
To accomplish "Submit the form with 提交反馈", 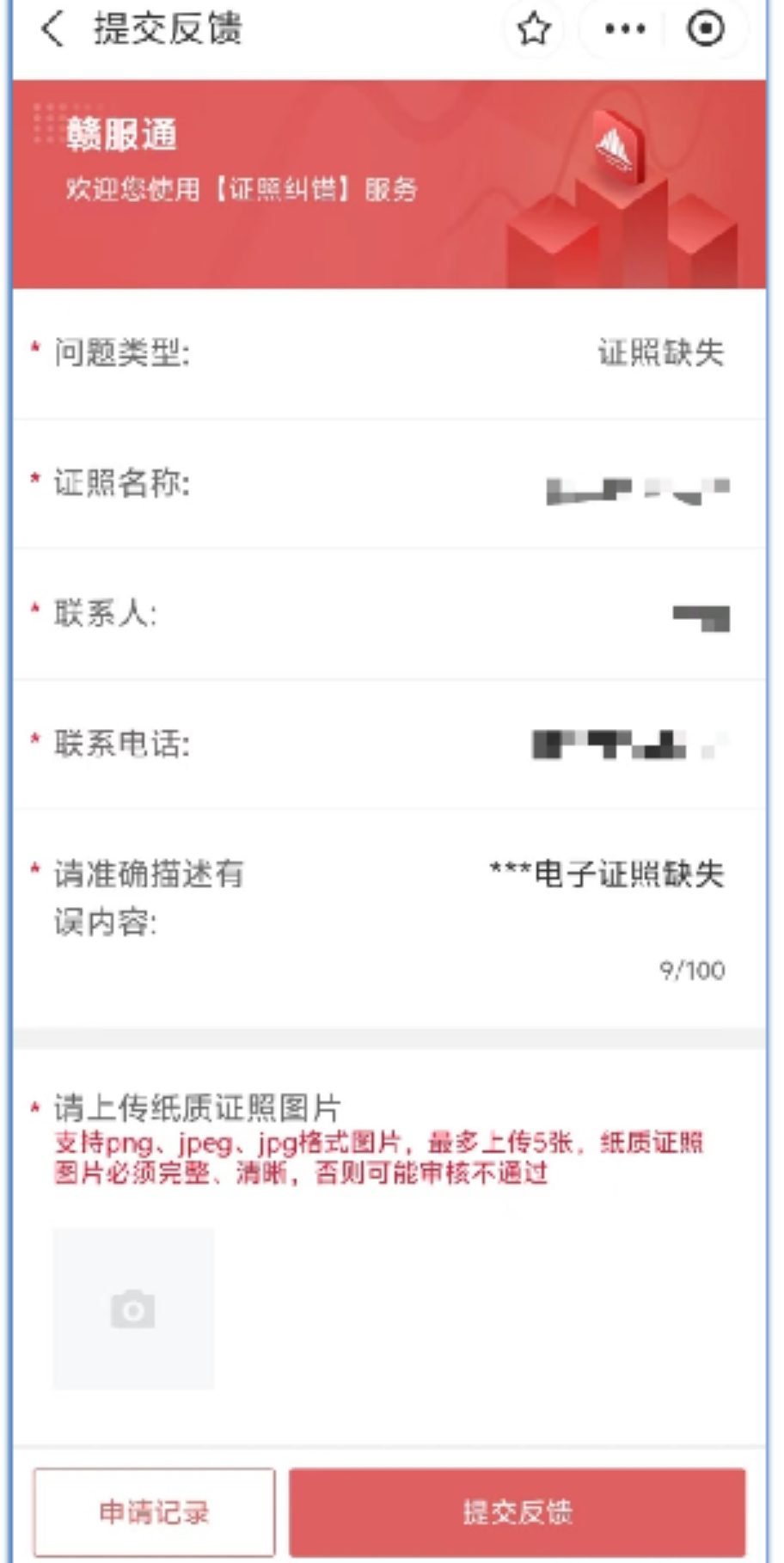I will click(517, 1512).
